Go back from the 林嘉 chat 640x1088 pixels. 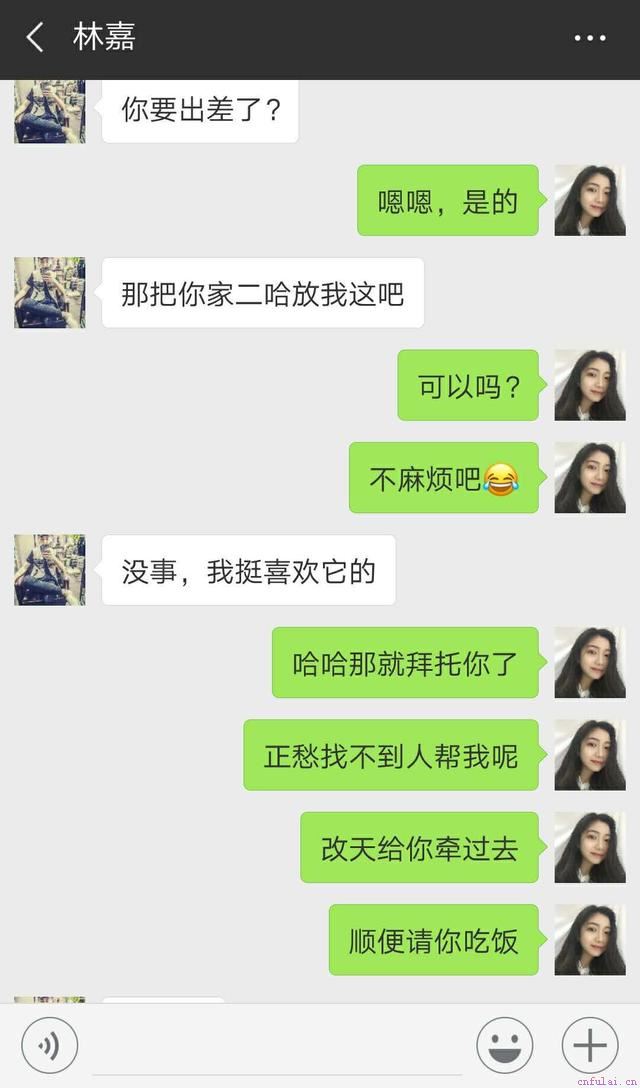(35, 38)
